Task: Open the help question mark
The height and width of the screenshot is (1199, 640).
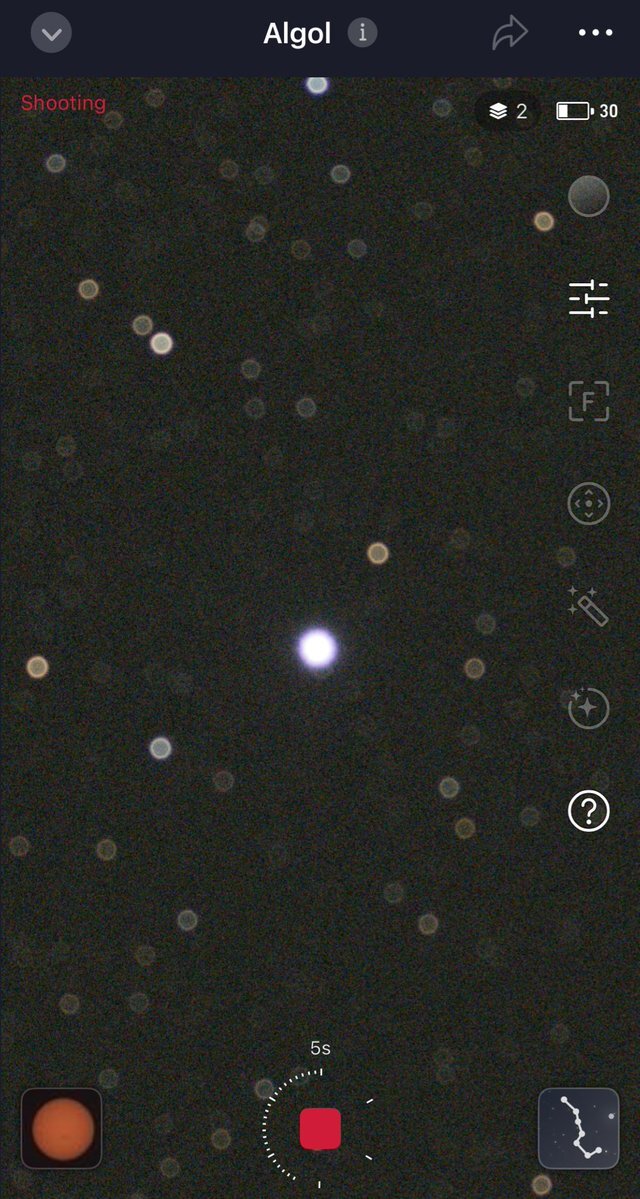Action: point(588,812)
